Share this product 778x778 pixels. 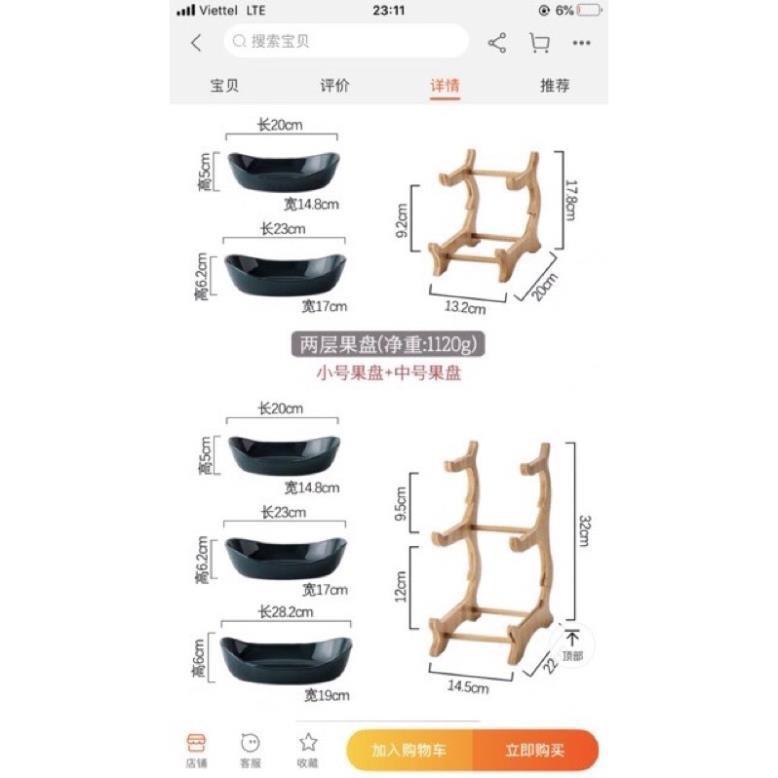click(497, 43)
